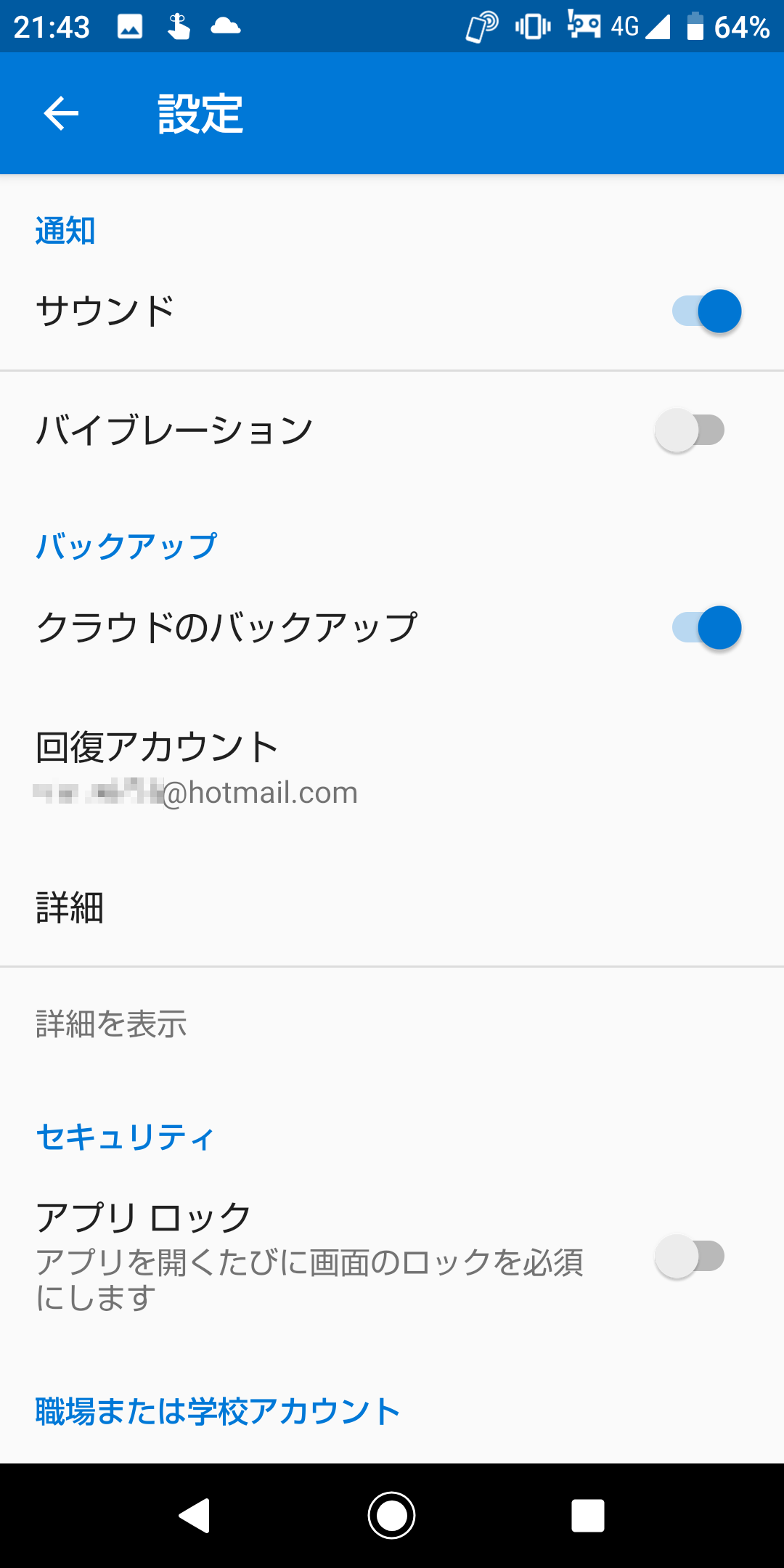Enable the アプリ ロック toggle
The image size is (784, 1568).
click(690, 1257)
